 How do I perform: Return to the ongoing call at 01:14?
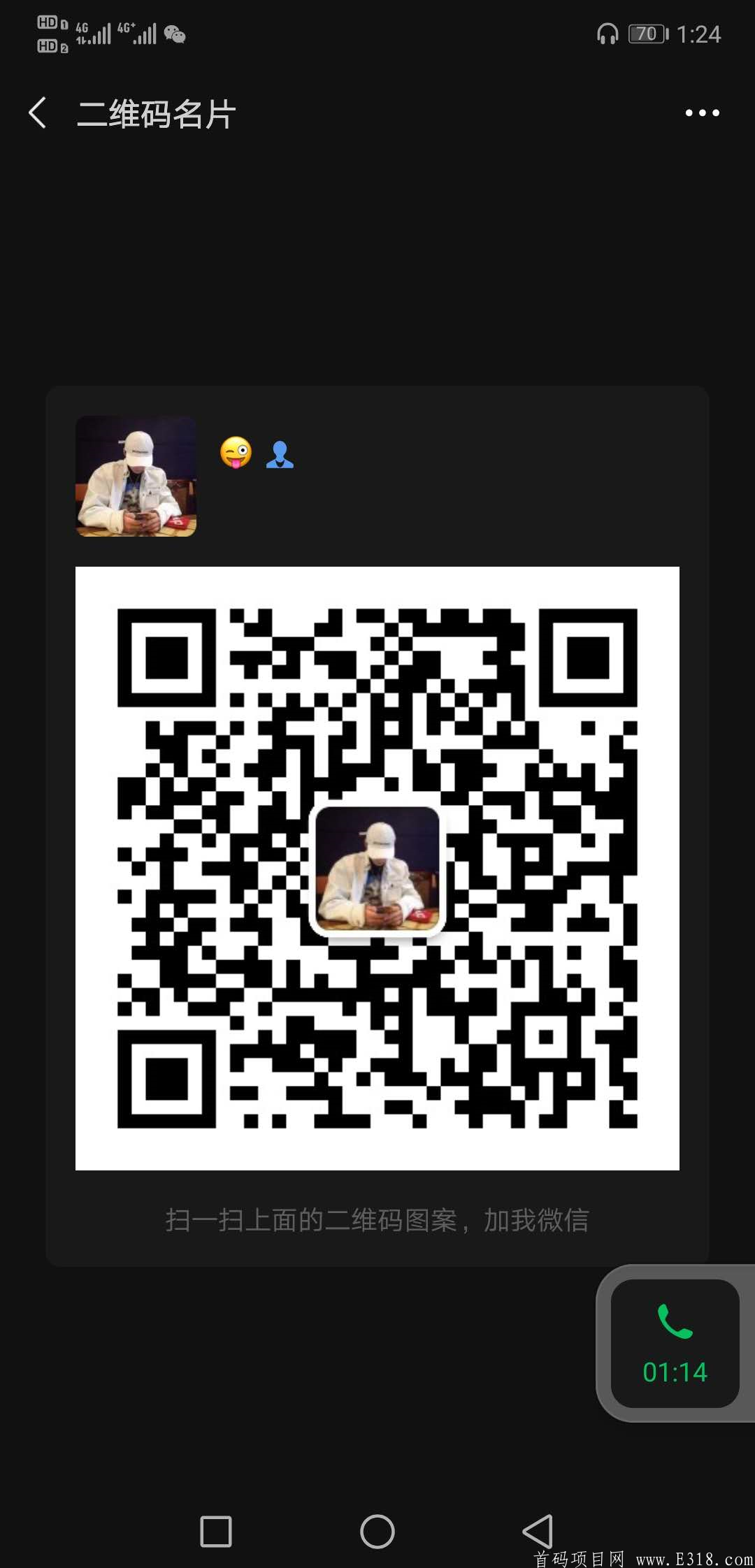(675, 1343)
